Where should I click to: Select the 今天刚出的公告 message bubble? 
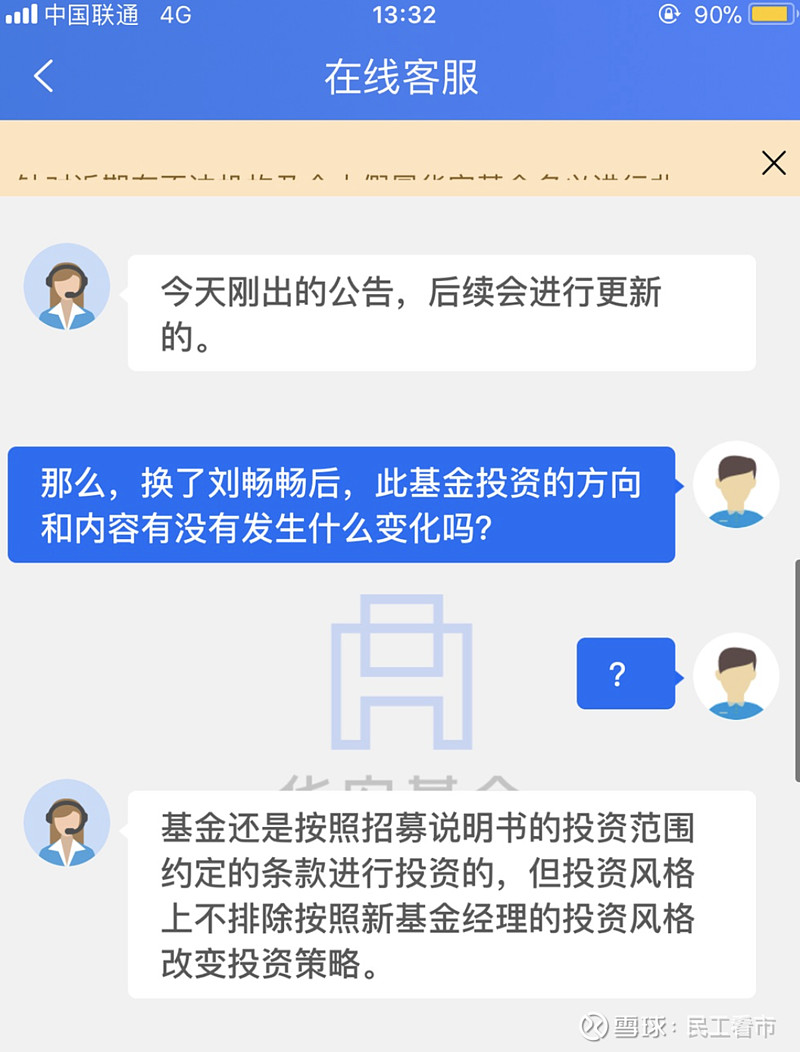tap(440, 312)
